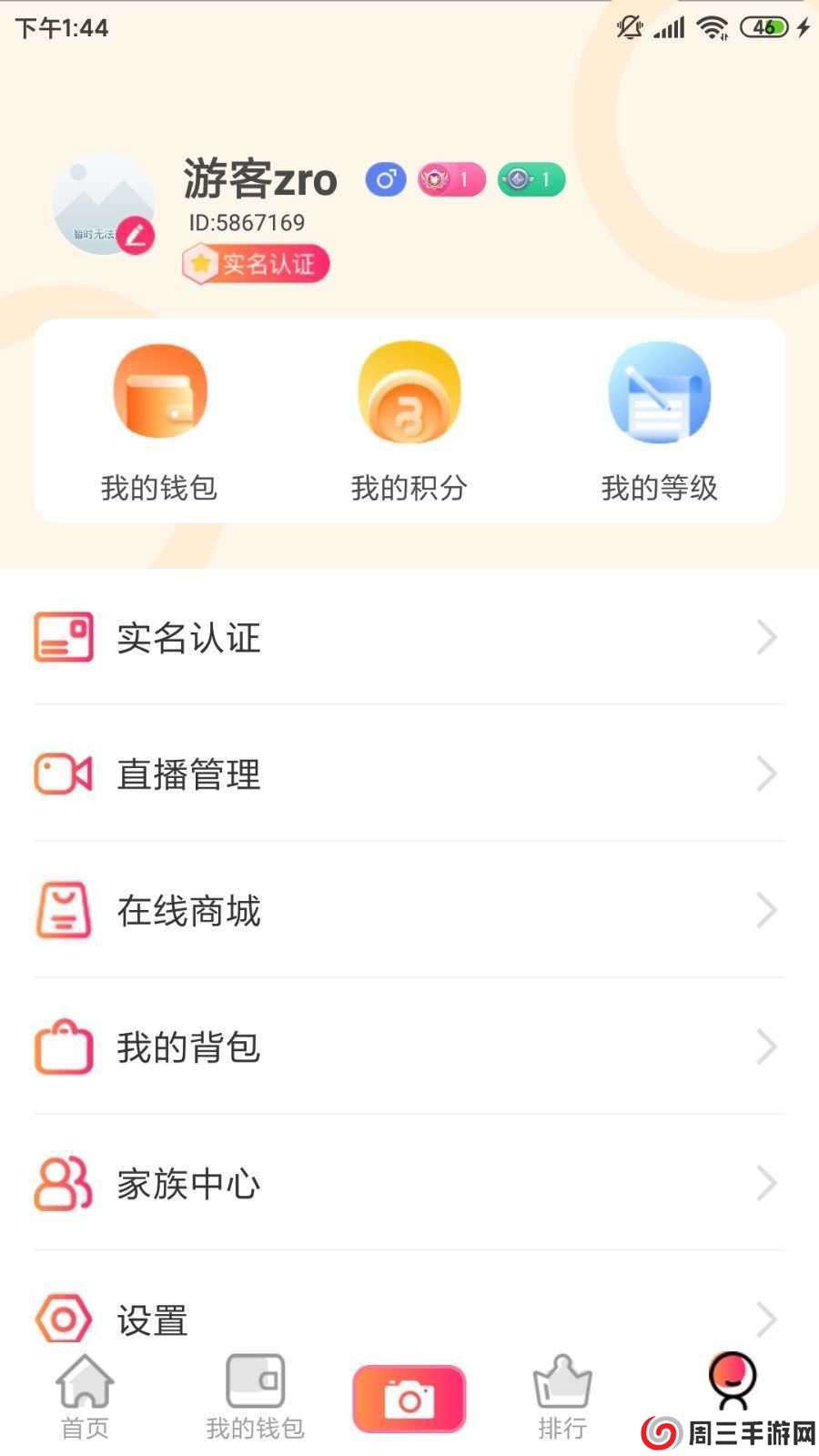Open the 我的等级 level icon
Screen dimensions: 819x1456
pyautogui.click(x=659, y=391)
